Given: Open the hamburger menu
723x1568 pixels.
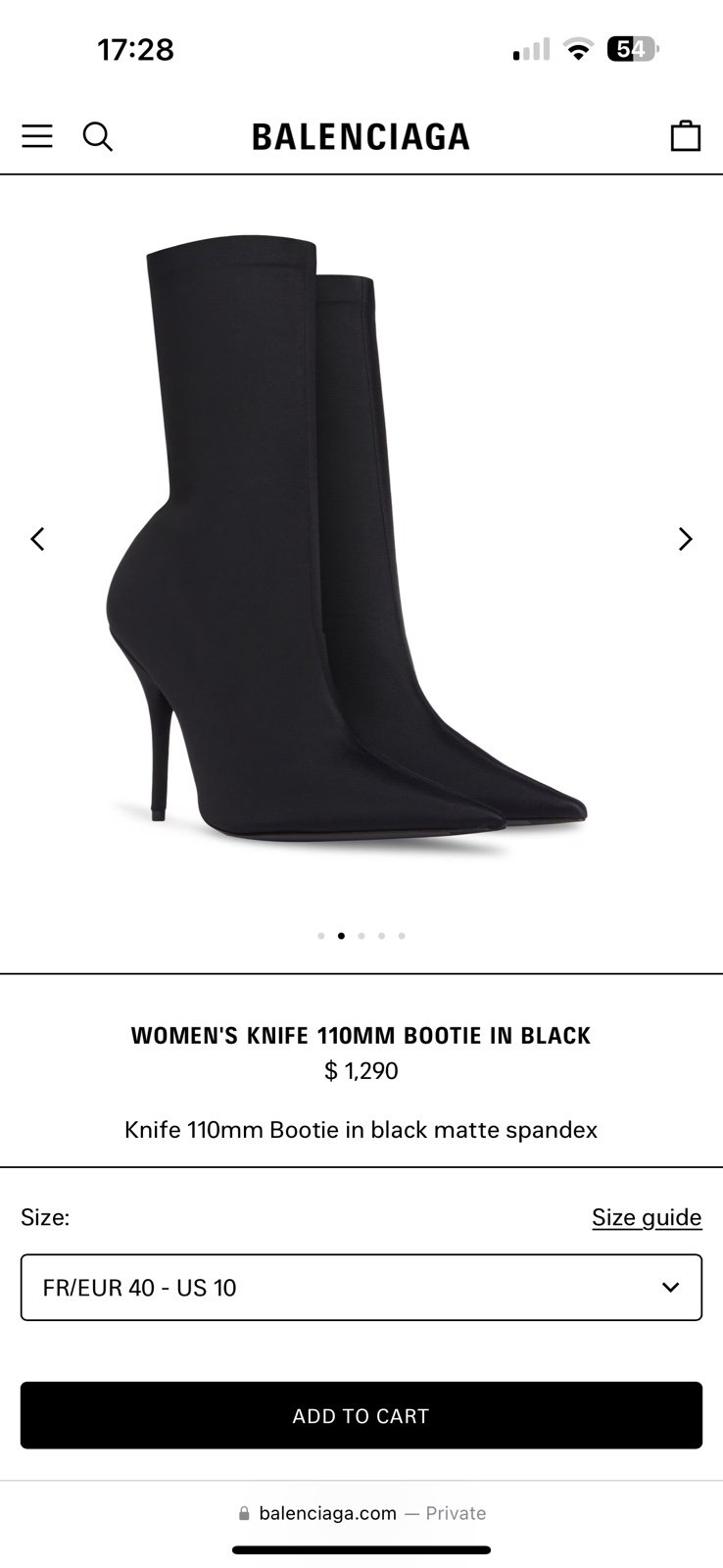Looking at the screenshot, I should [x=37, y=135].
